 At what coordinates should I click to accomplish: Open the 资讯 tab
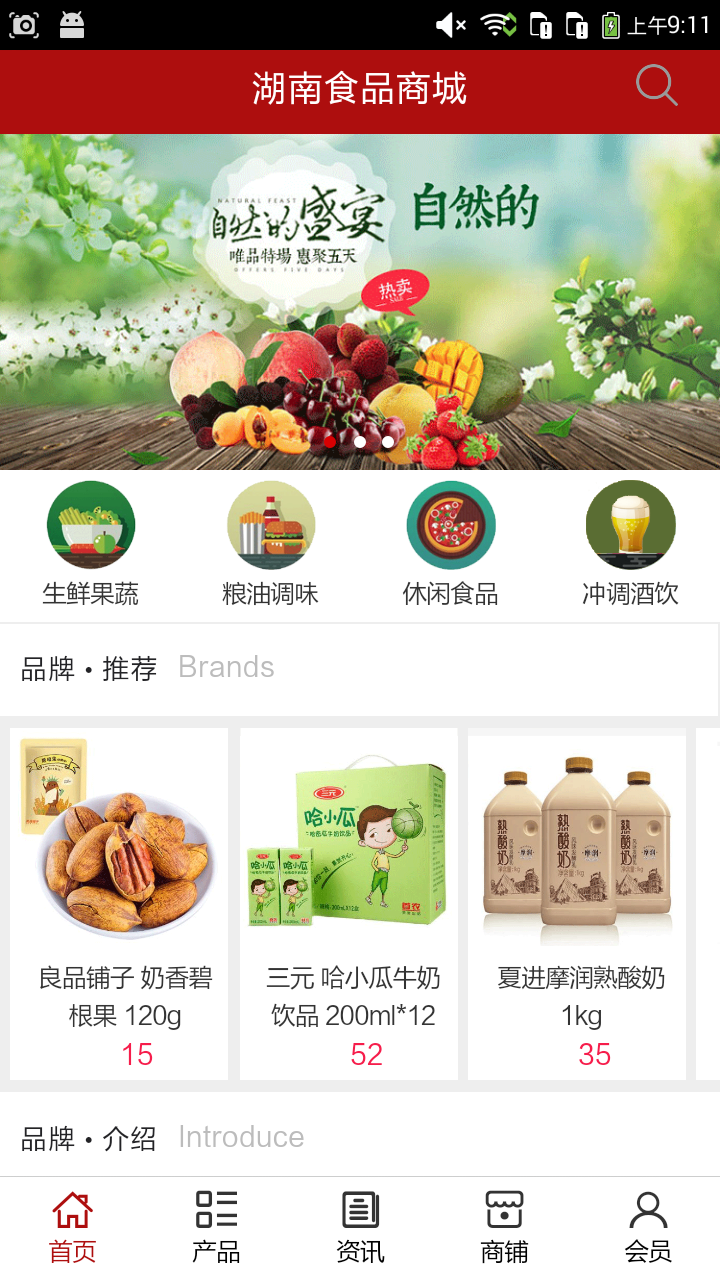click(360, 1227)
